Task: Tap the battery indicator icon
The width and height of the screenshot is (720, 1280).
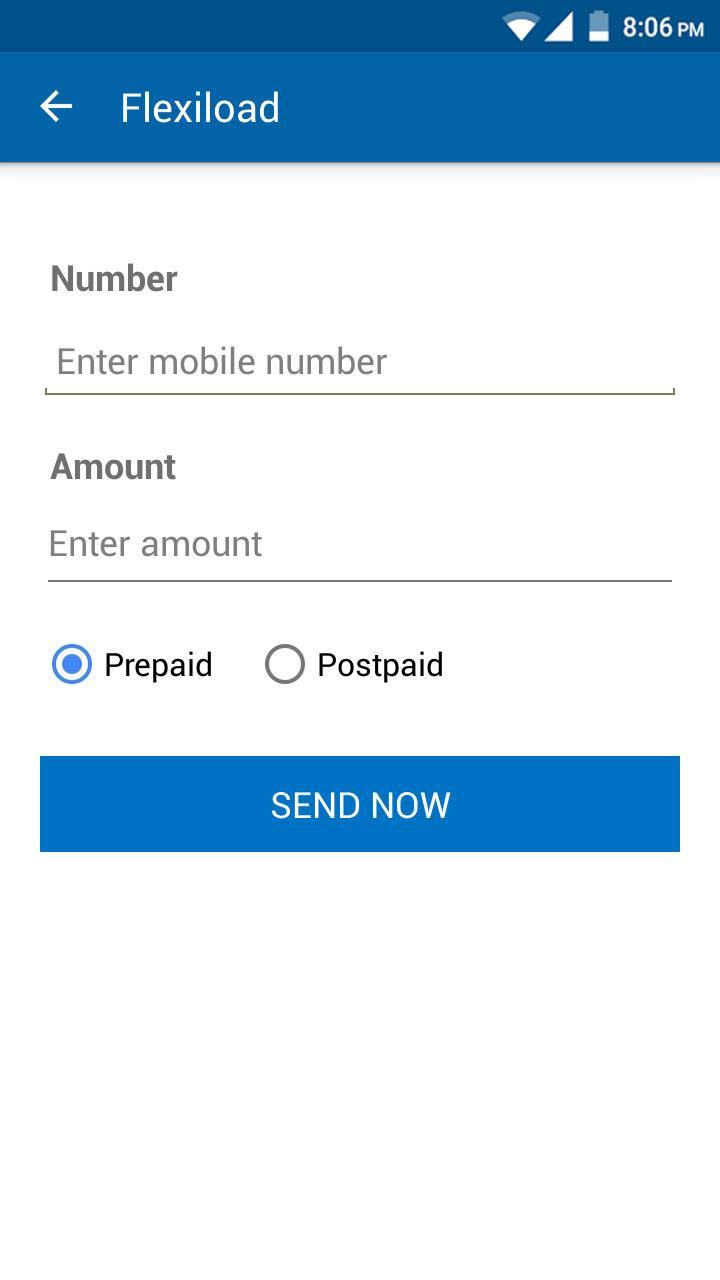Action: point(597,26)
